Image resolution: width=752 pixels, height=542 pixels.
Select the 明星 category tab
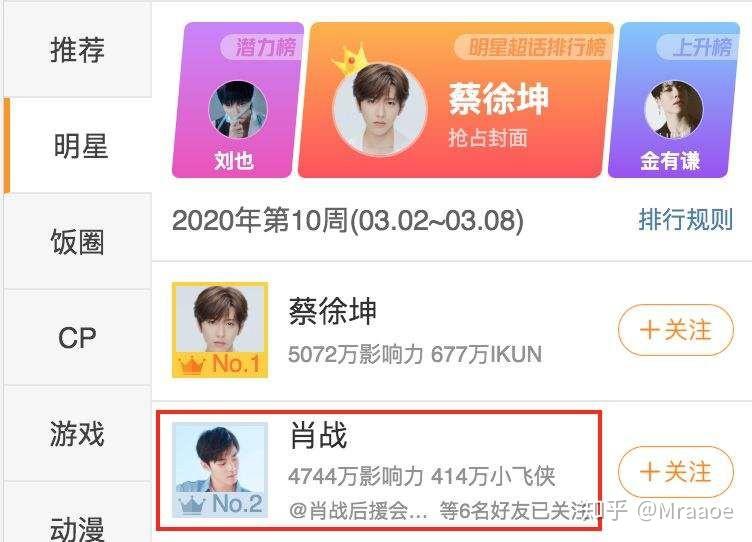click(79, 146)
